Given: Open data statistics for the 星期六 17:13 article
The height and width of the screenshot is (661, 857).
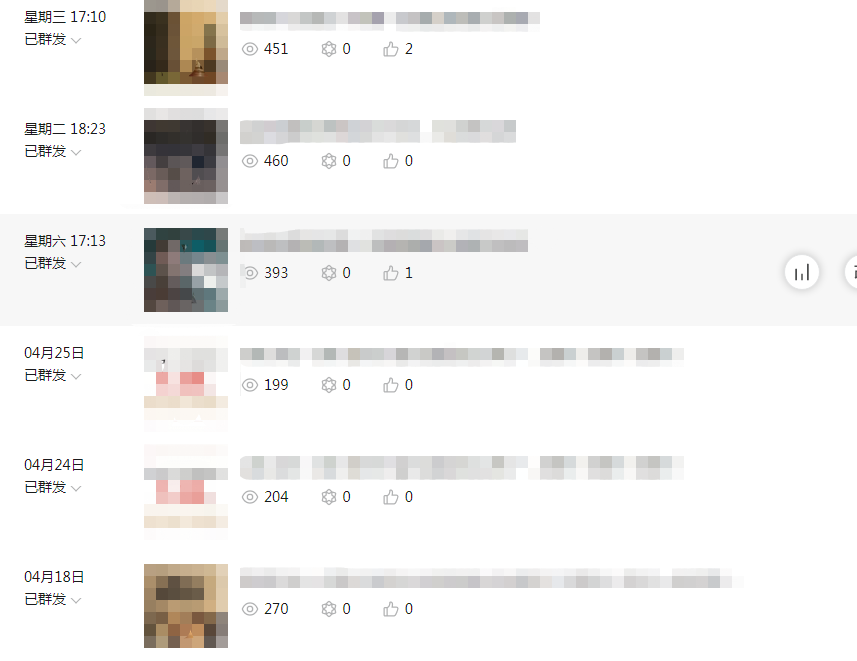Looking at the screenshot, I should 802,272.
